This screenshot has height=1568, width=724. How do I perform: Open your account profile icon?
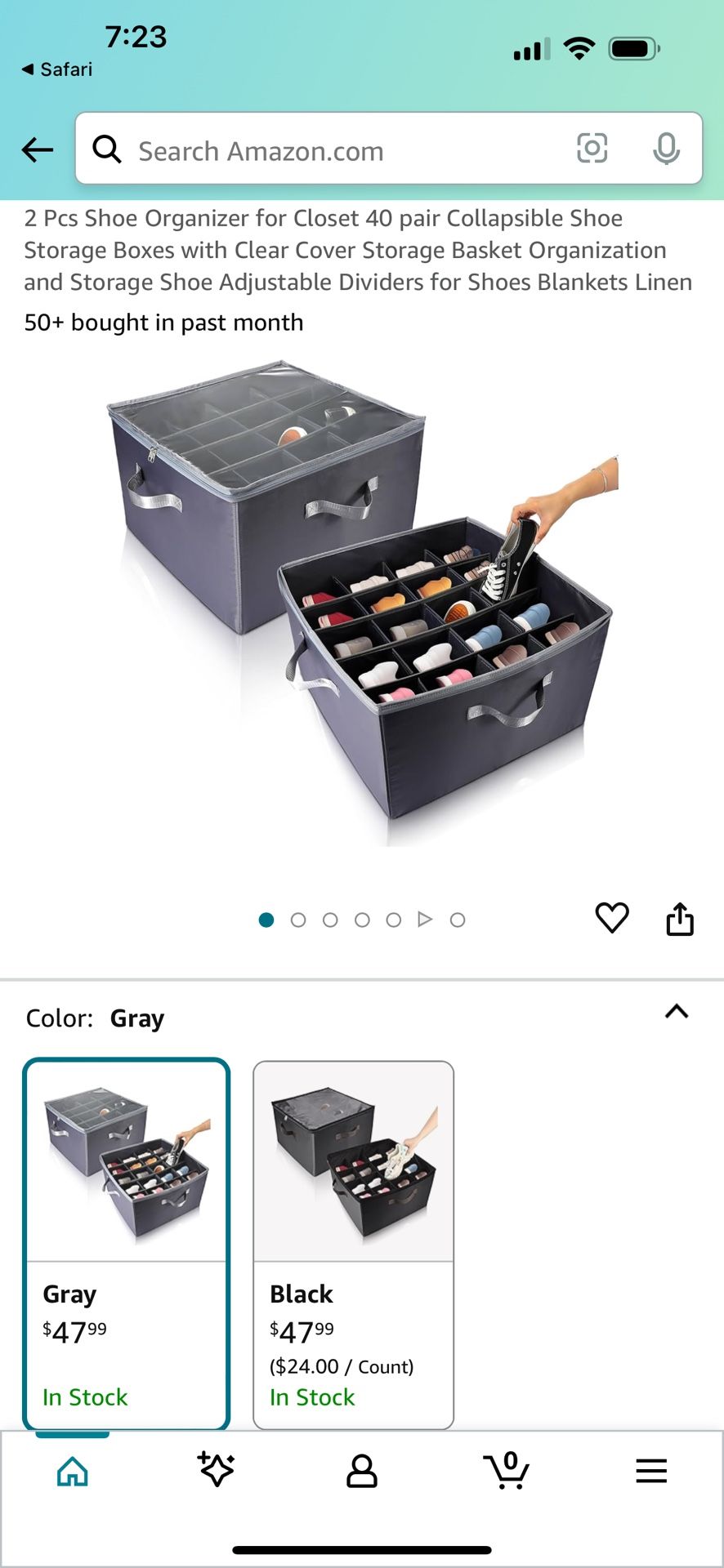[x=362, y=1470]
